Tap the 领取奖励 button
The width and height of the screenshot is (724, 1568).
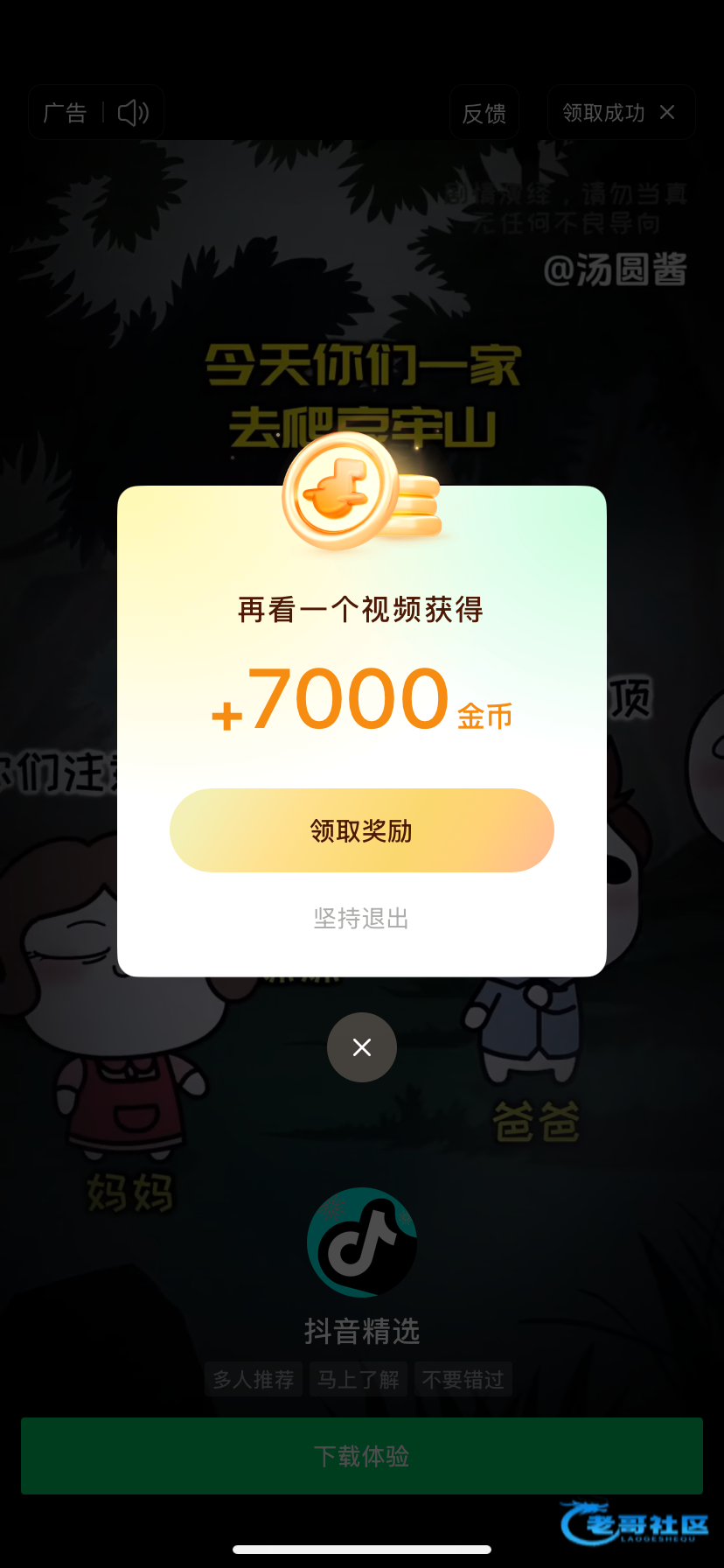[361, 830]
